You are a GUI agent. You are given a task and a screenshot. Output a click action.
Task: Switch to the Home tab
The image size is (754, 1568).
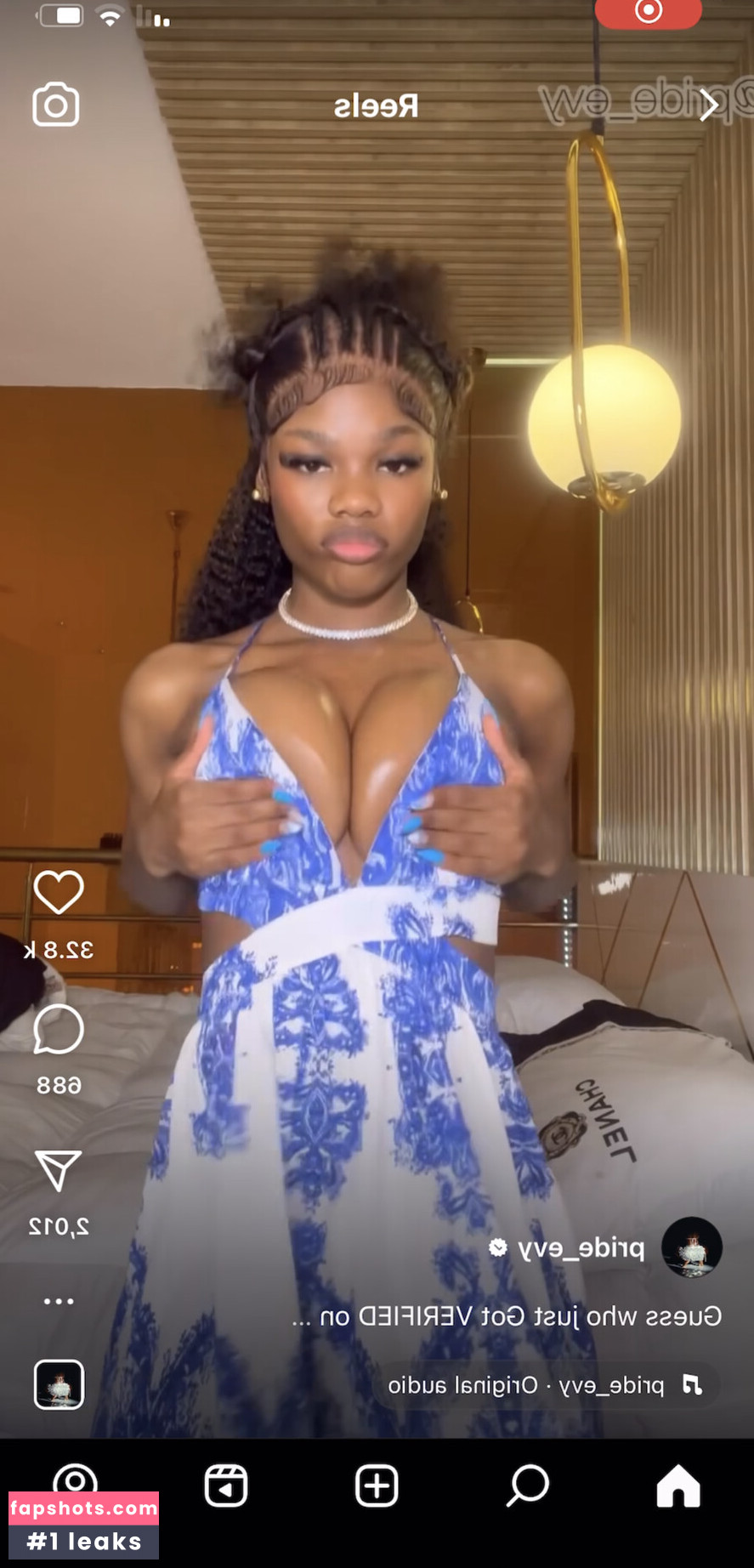678,1486
